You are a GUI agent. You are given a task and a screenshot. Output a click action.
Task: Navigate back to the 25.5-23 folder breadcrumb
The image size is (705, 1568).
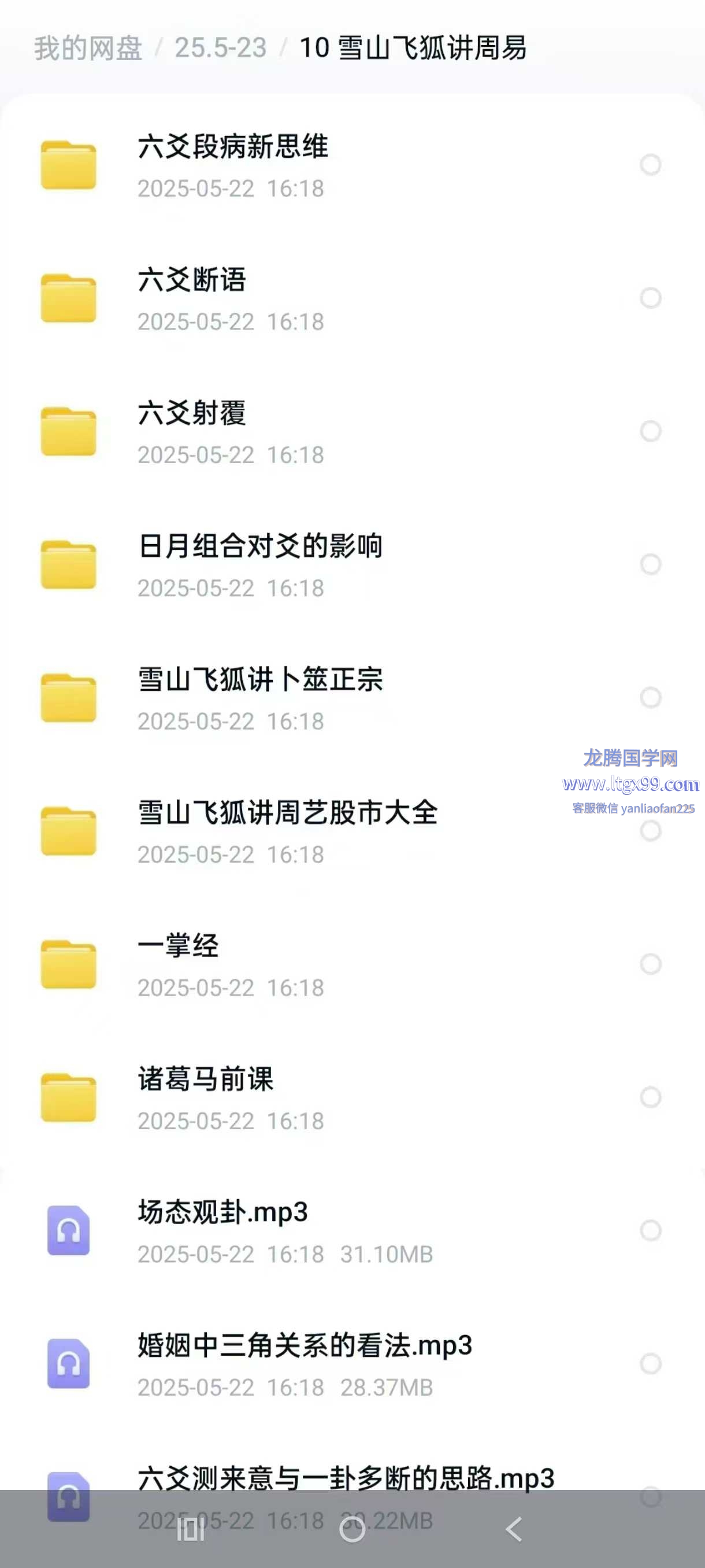pos(220,48)
